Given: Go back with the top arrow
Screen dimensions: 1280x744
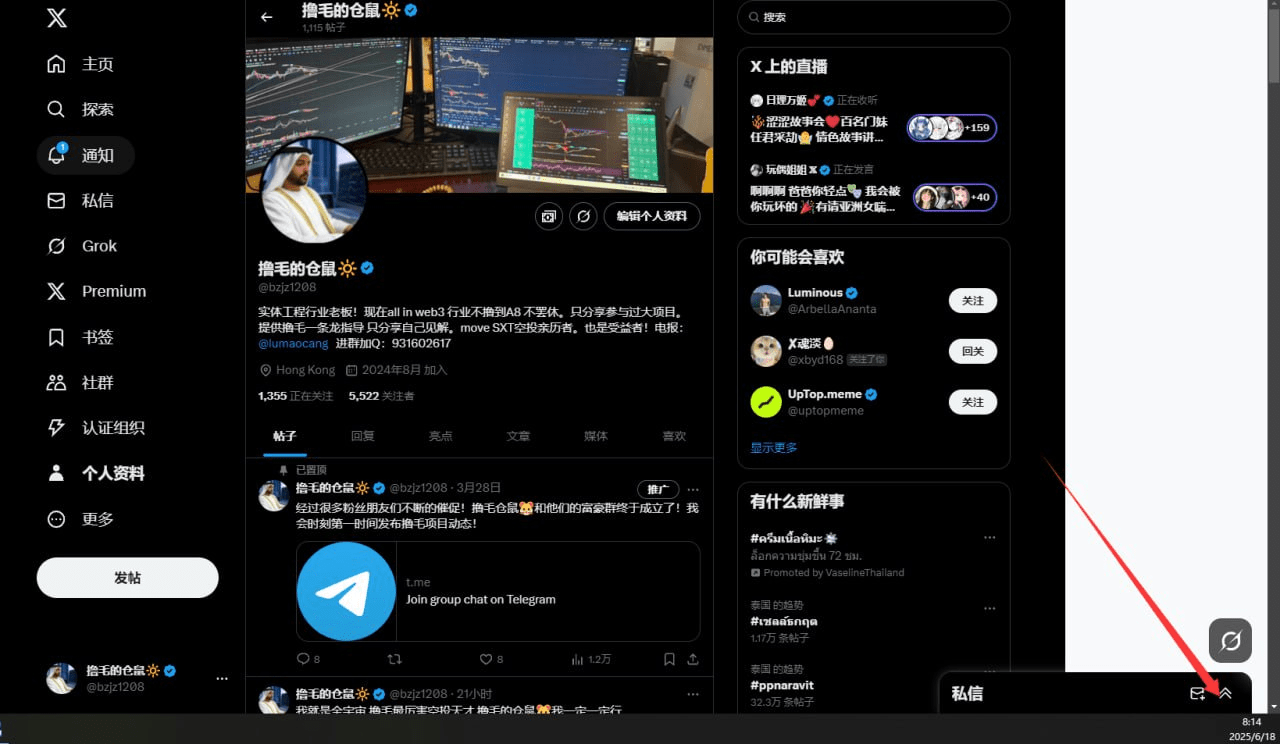Looking at the screenshot, I should (x=266, y=17).
